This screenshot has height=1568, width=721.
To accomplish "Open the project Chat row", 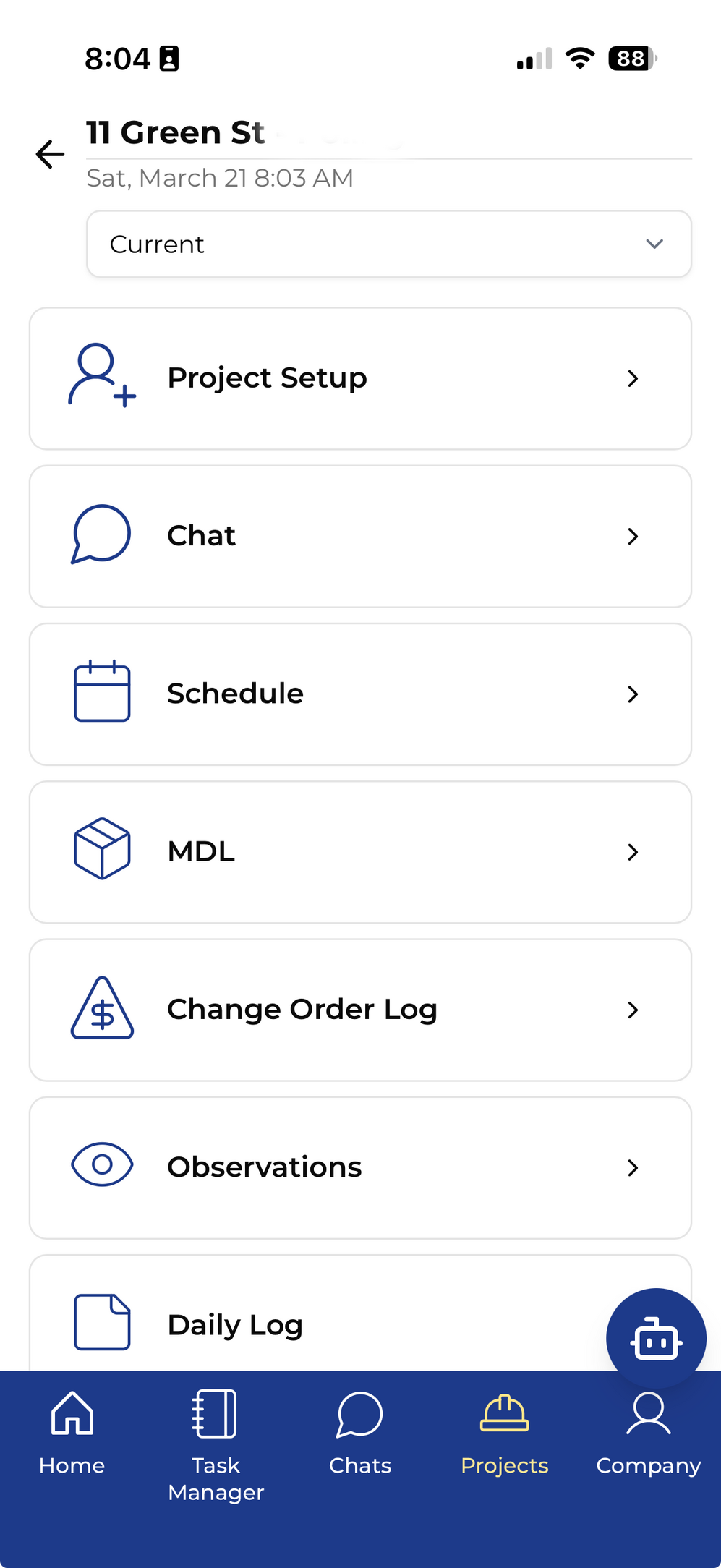I will pos(360,536).
